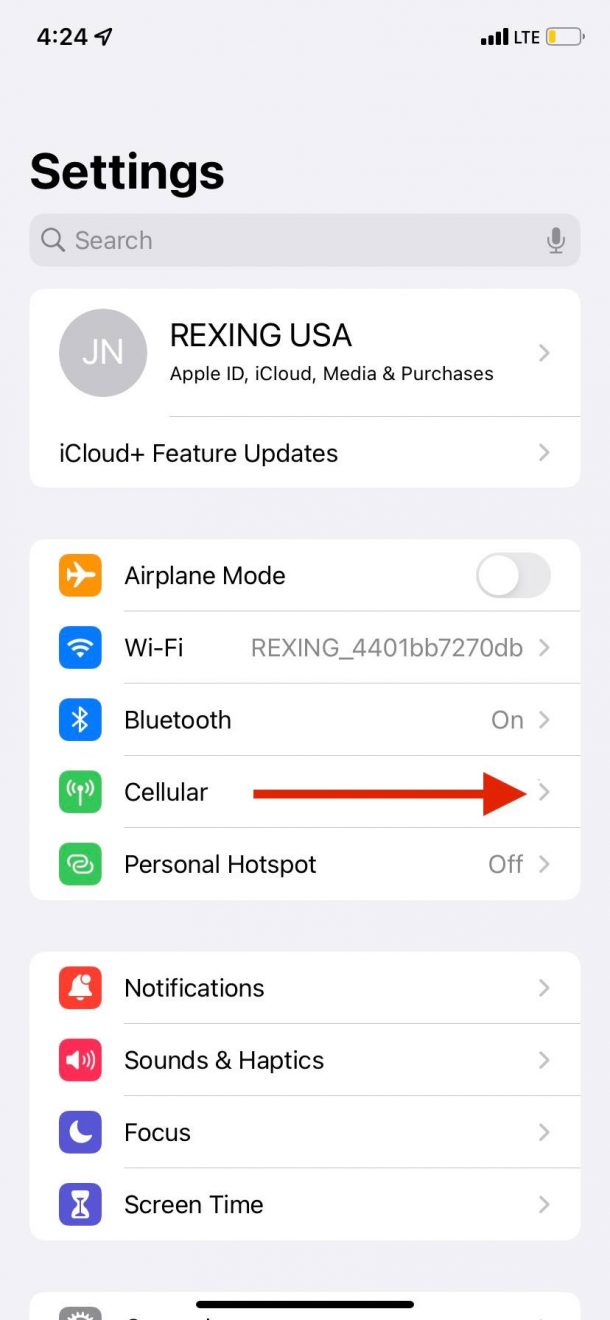Open Personal Hotspot settings

click(x=305, y=864)
